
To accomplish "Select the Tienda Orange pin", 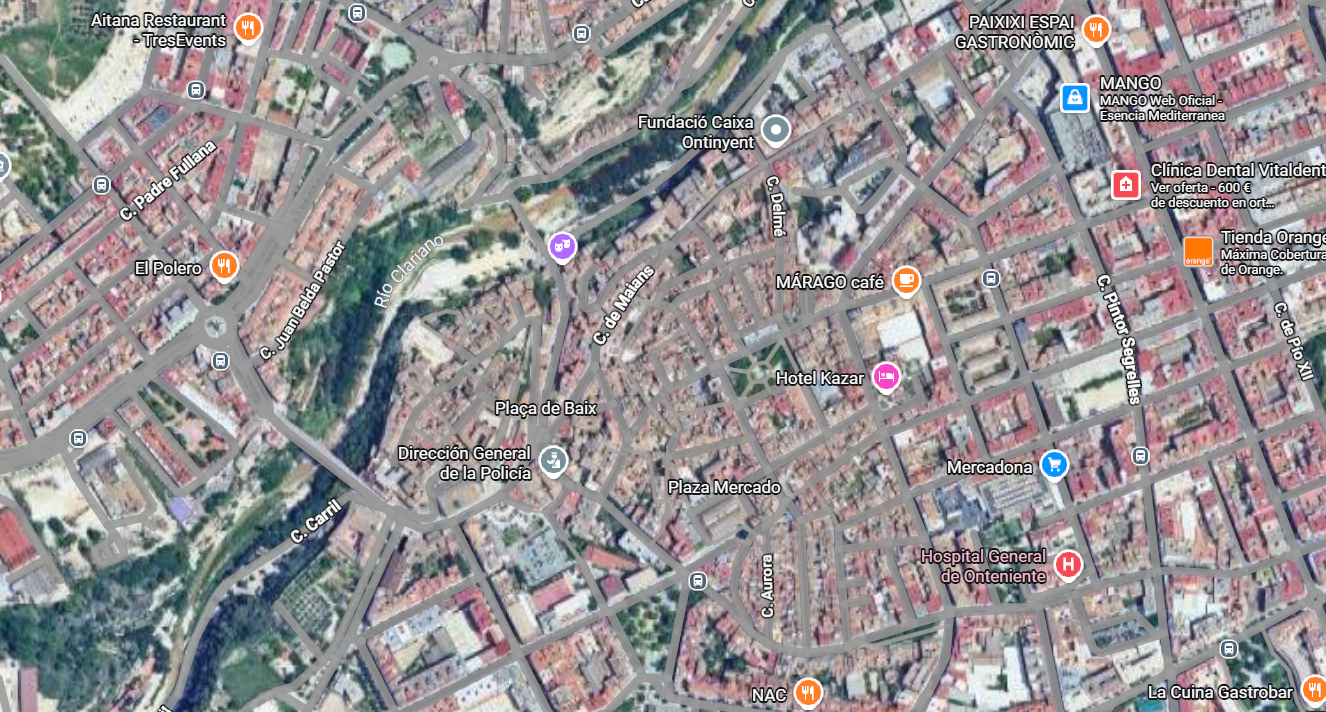I will 1198,251.
